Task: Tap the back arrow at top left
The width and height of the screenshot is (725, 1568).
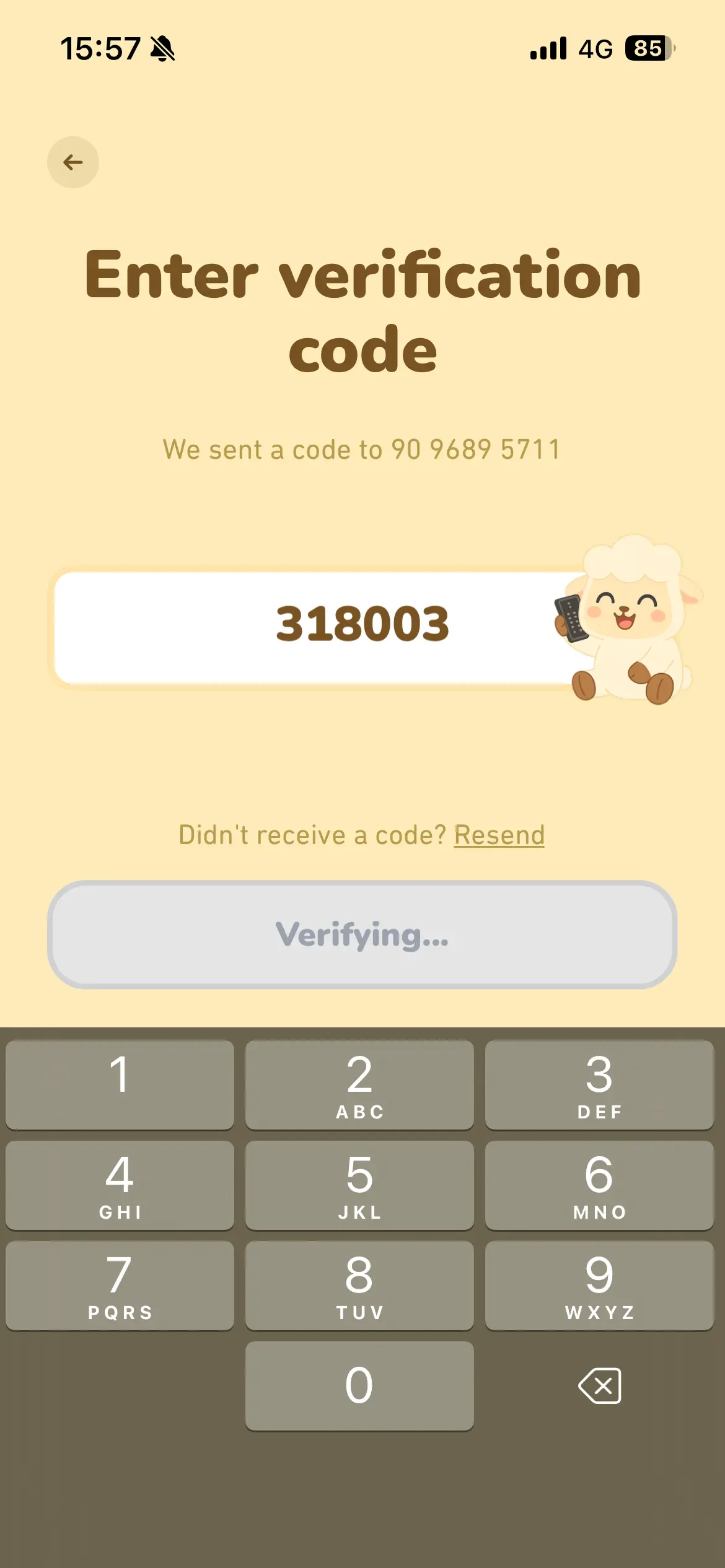Action: pos(72,162)
